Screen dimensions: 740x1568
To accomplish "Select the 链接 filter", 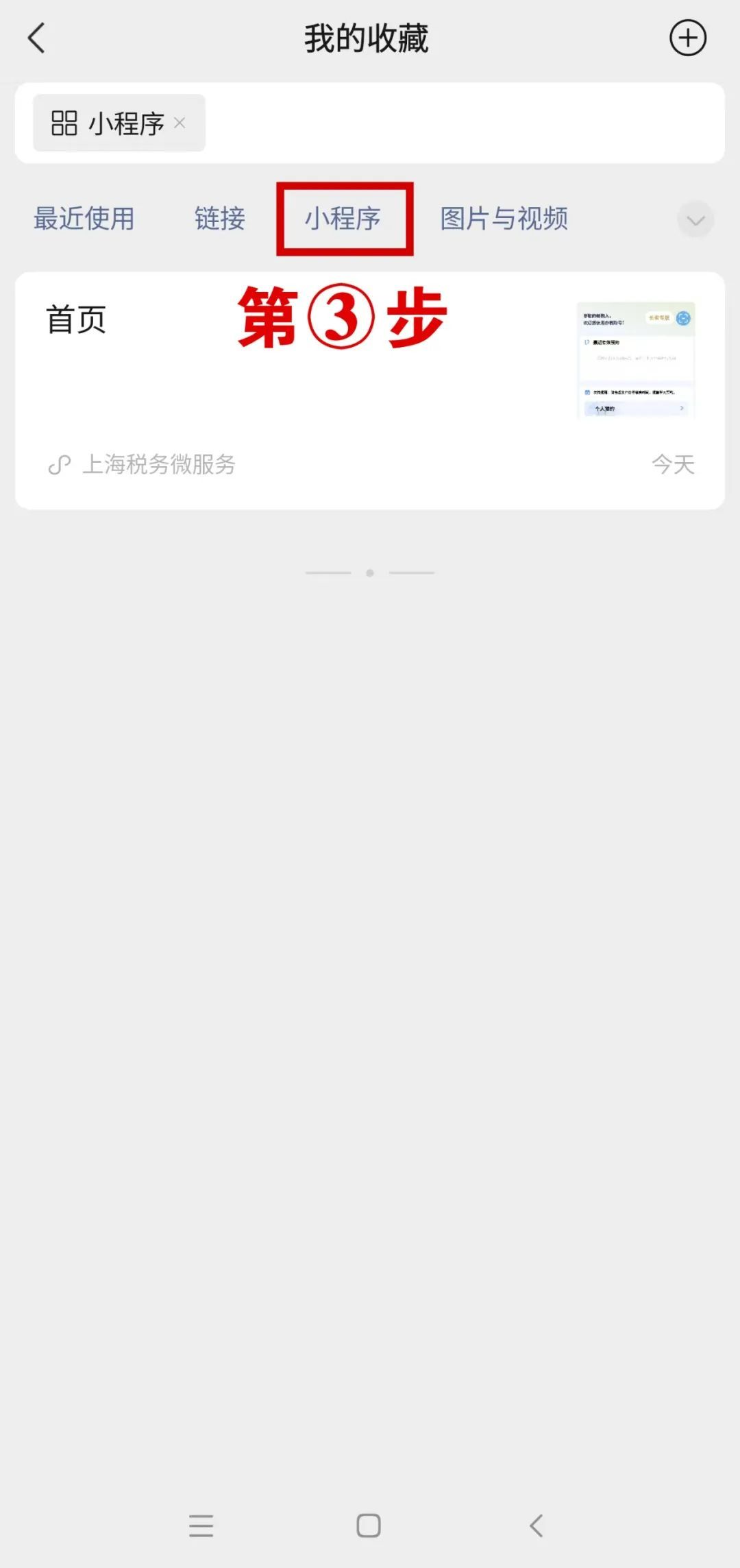I will tap(220, 219).
